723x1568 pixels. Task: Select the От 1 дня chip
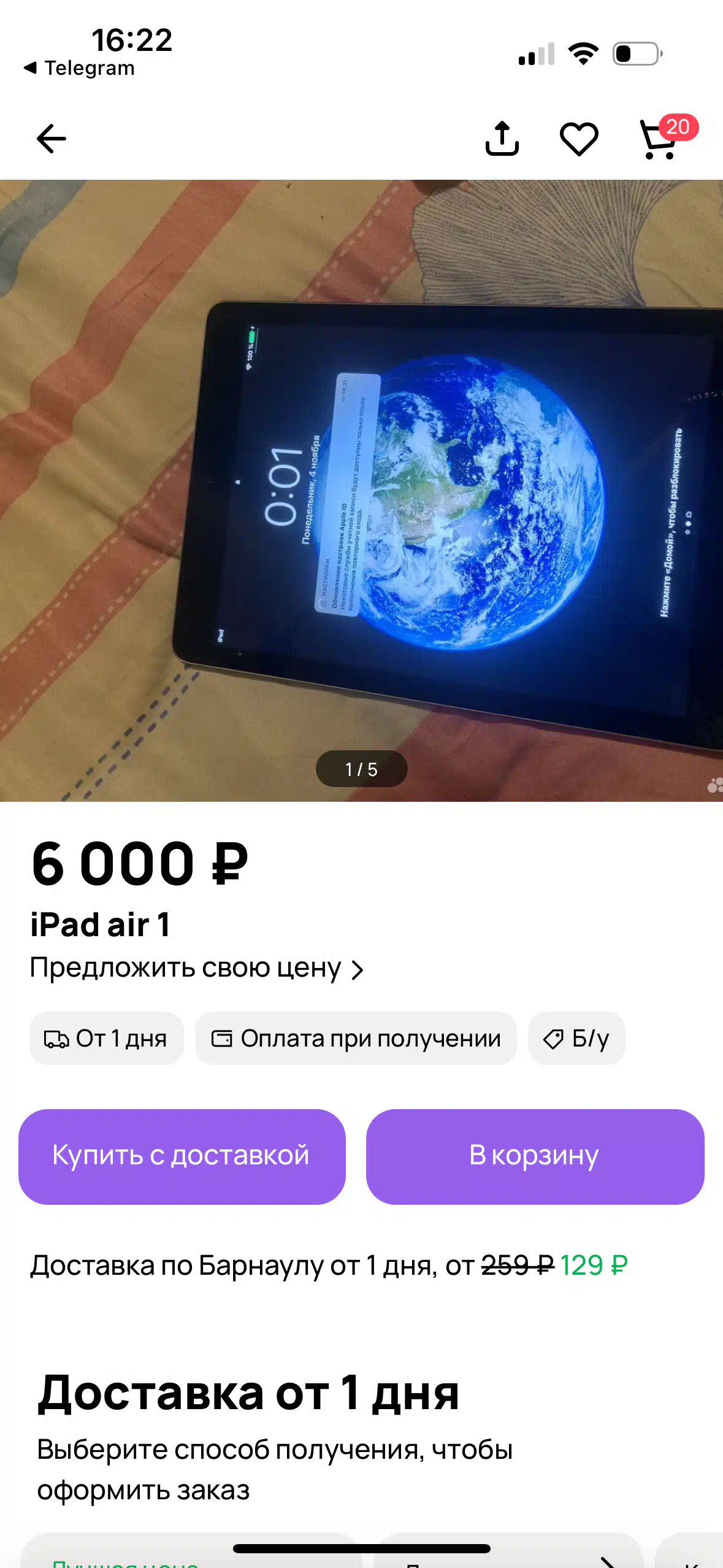point(106,1038)
